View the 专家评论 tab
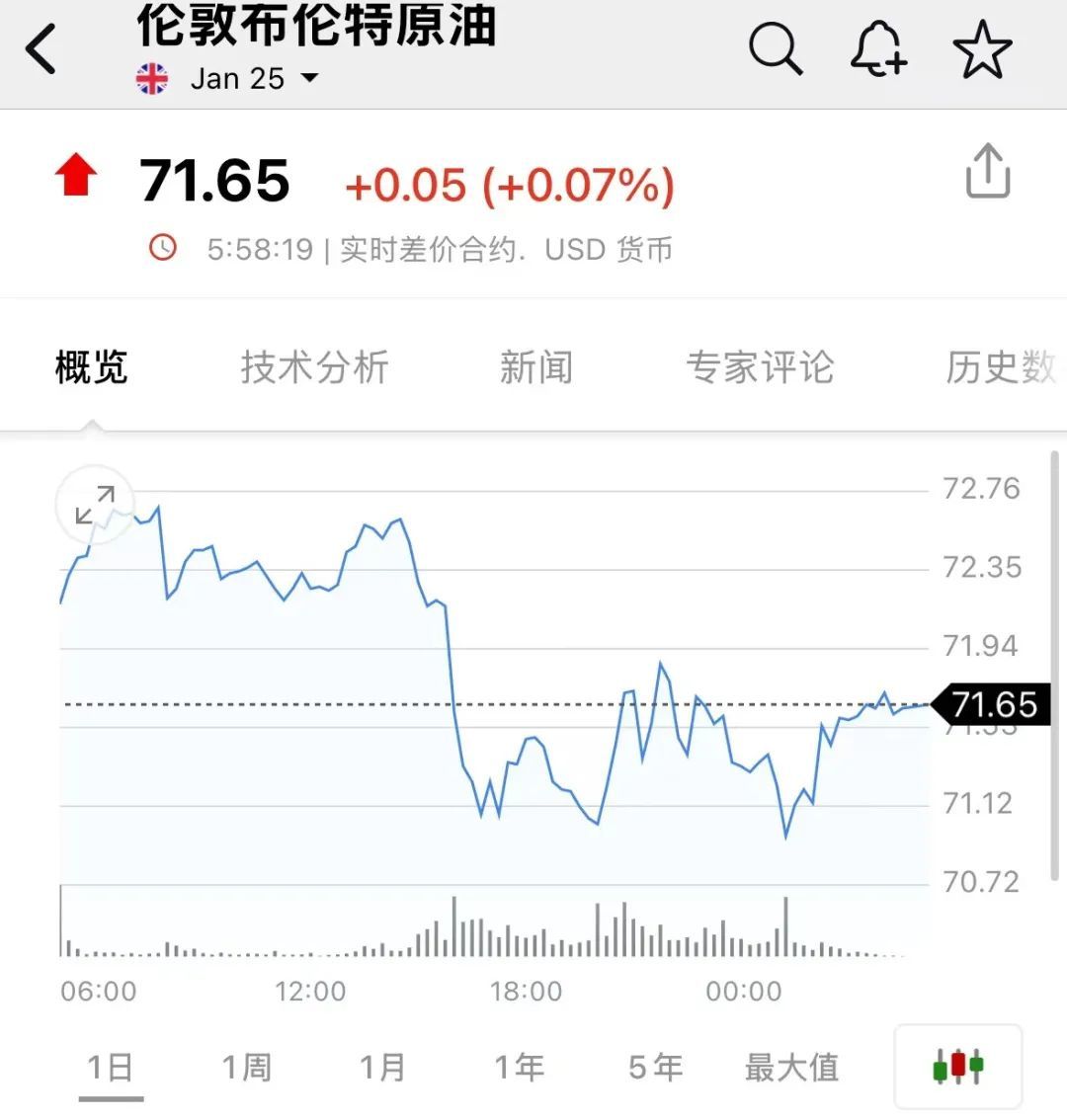This screenshot has height=1120, width=1067. pos(761,367)
